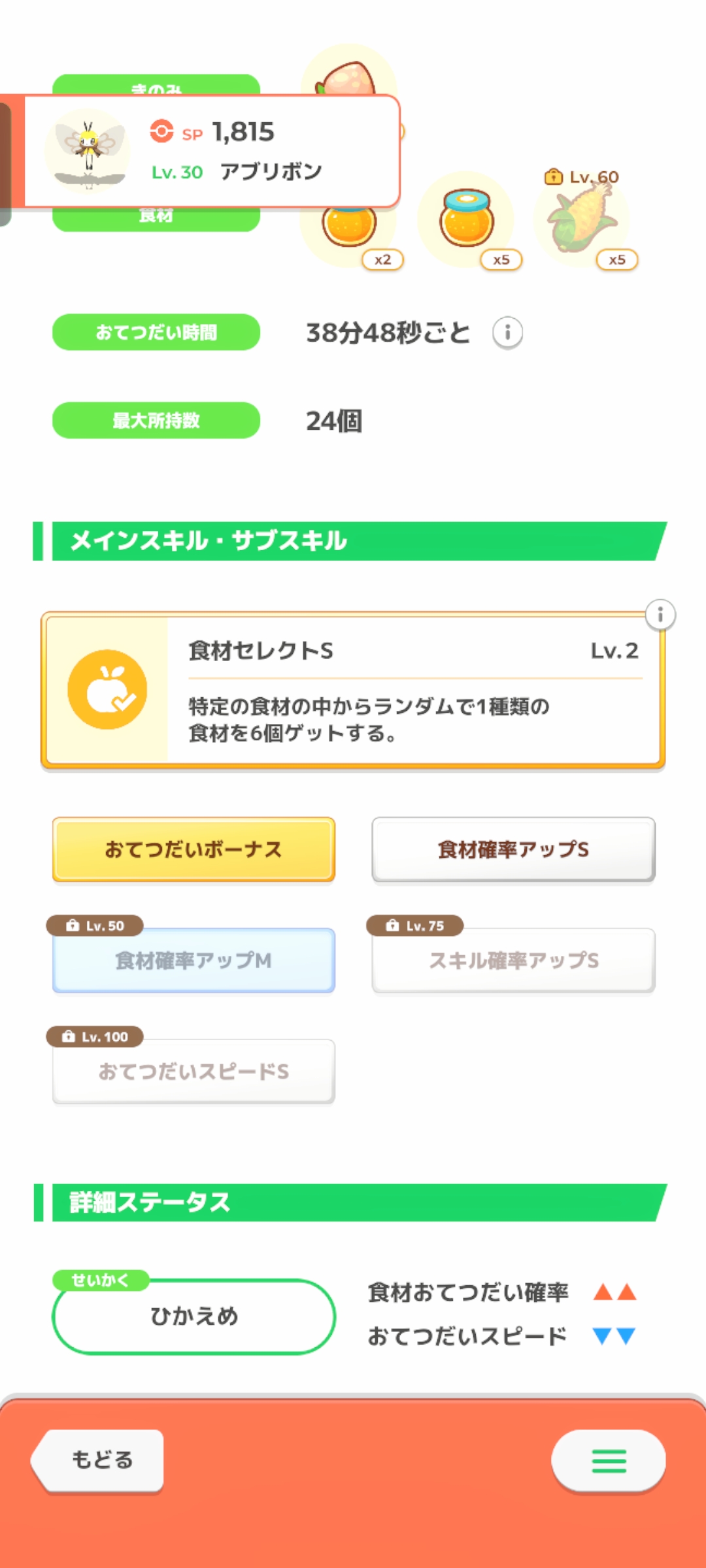The image size is (706, 1568).
Task: Tap the もどる back button
Action: (100, 1460)
